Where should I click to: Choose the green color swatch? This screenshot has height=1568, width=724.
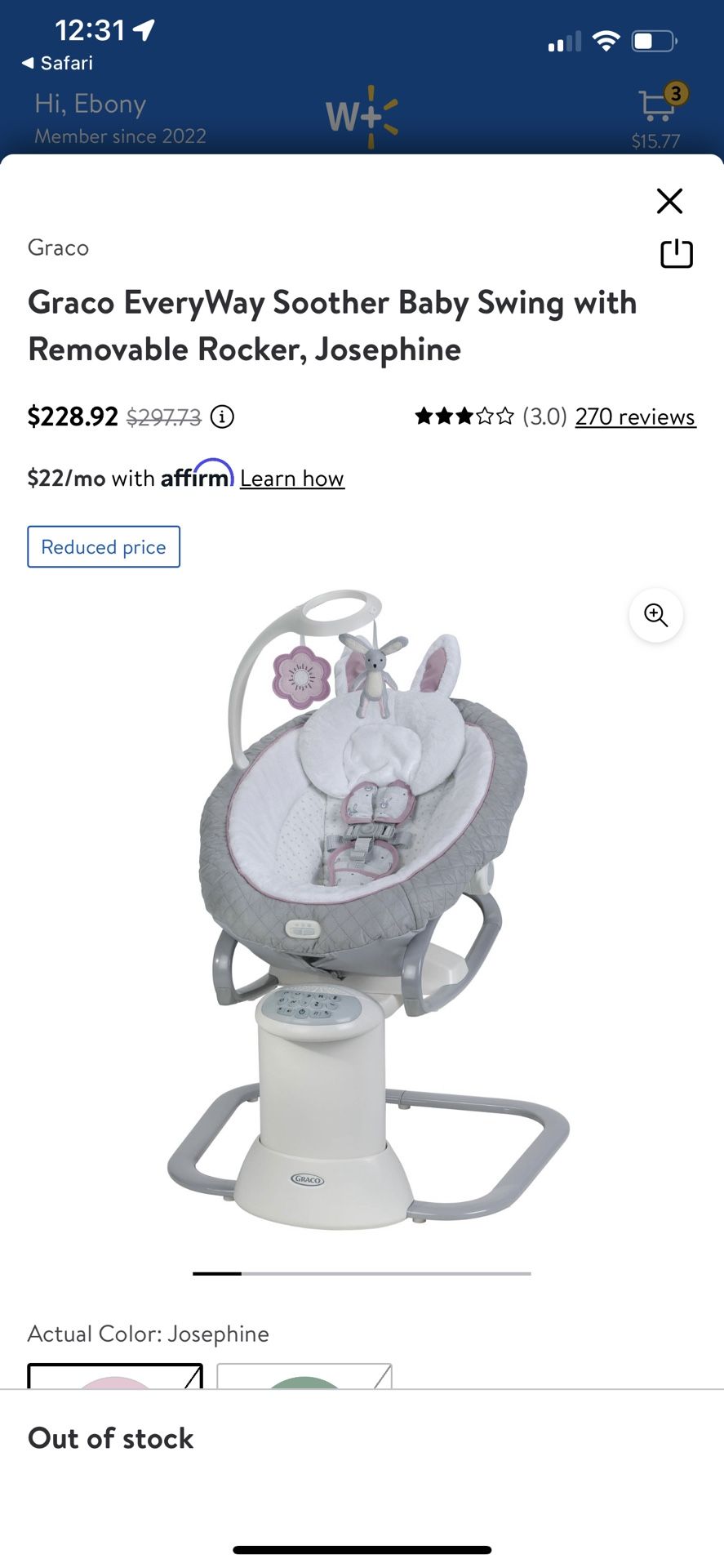click(x=304, y=1376)
